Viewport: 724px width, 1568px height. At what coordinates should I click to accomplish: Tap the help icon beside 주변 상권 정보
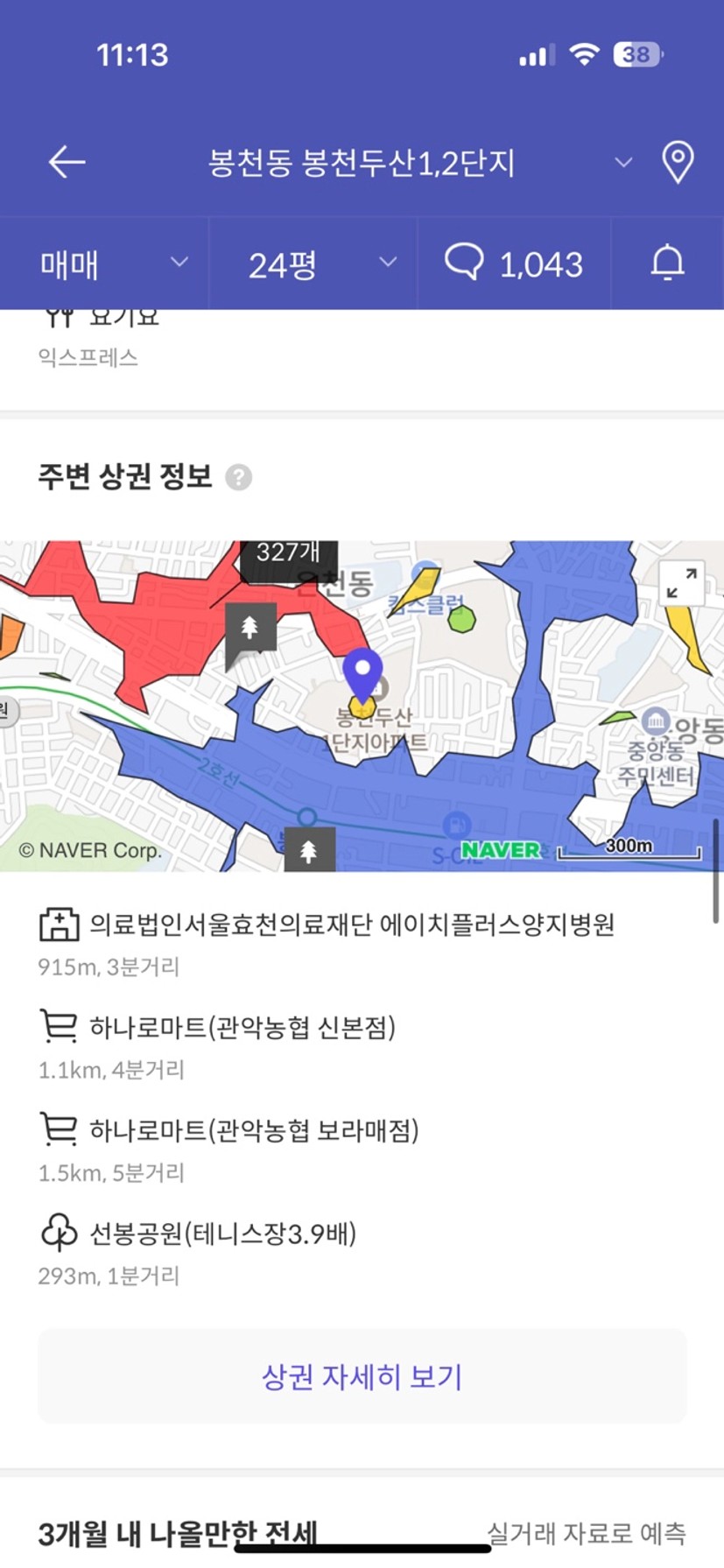(x=239, y=477)
